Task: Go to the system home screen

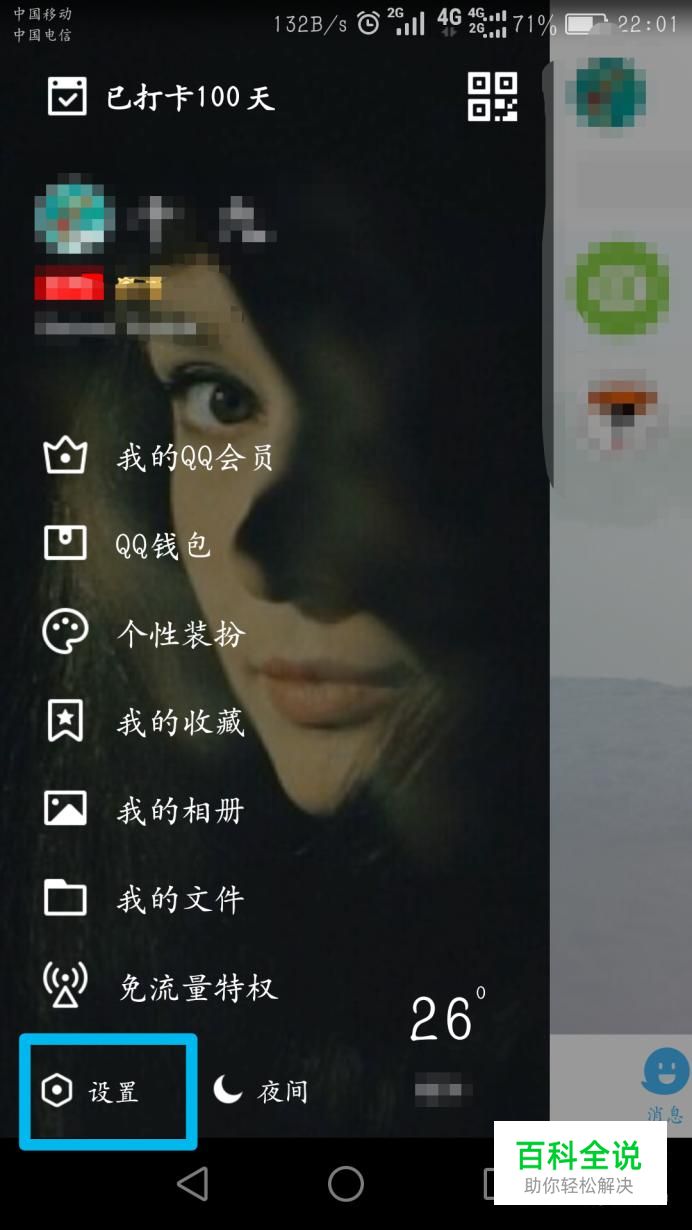Action: click(346, 1184)
